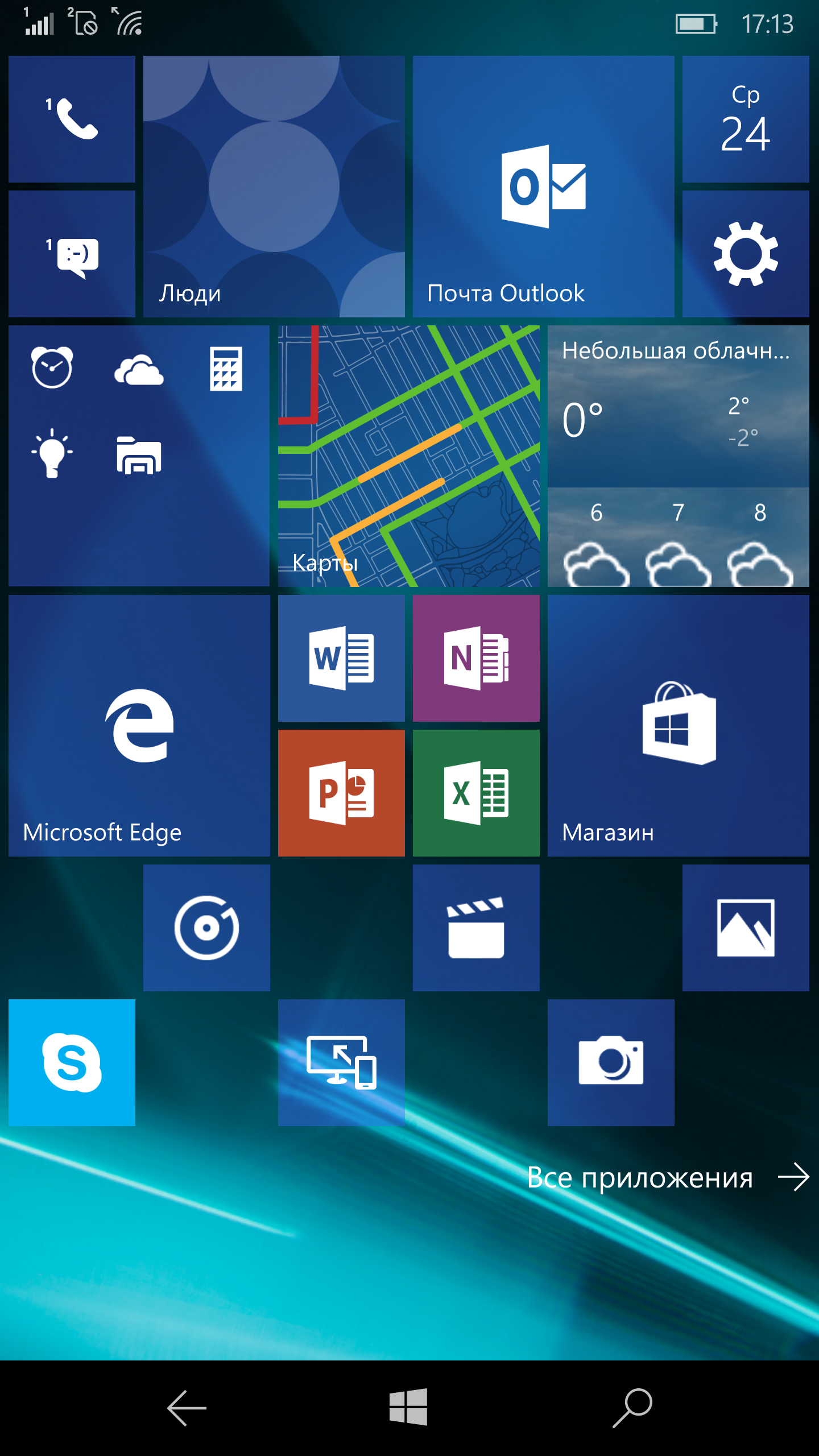Open the Groove Music tile

click(x=206, y=928)
